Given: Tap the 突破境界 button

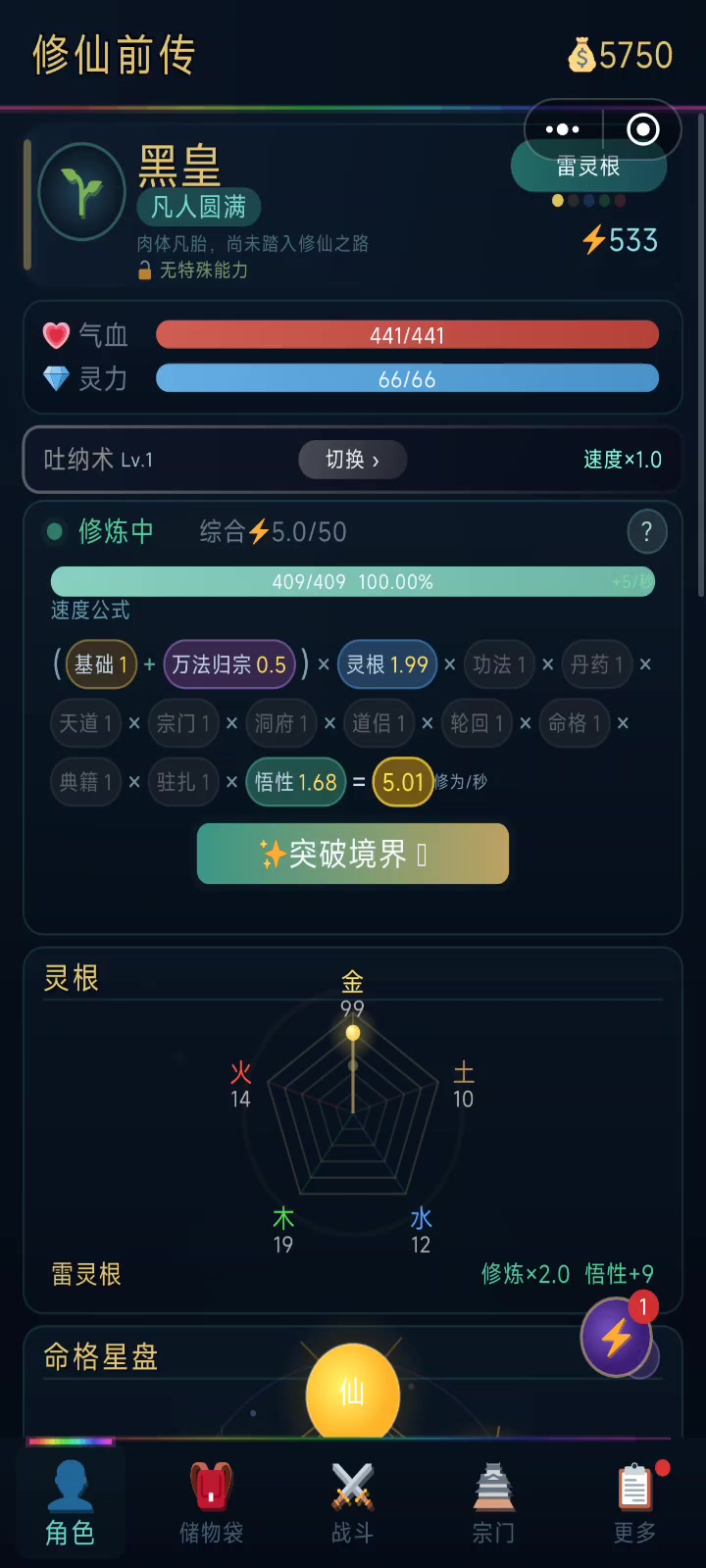Looking at the screenshot, I should tap(353, 855).
